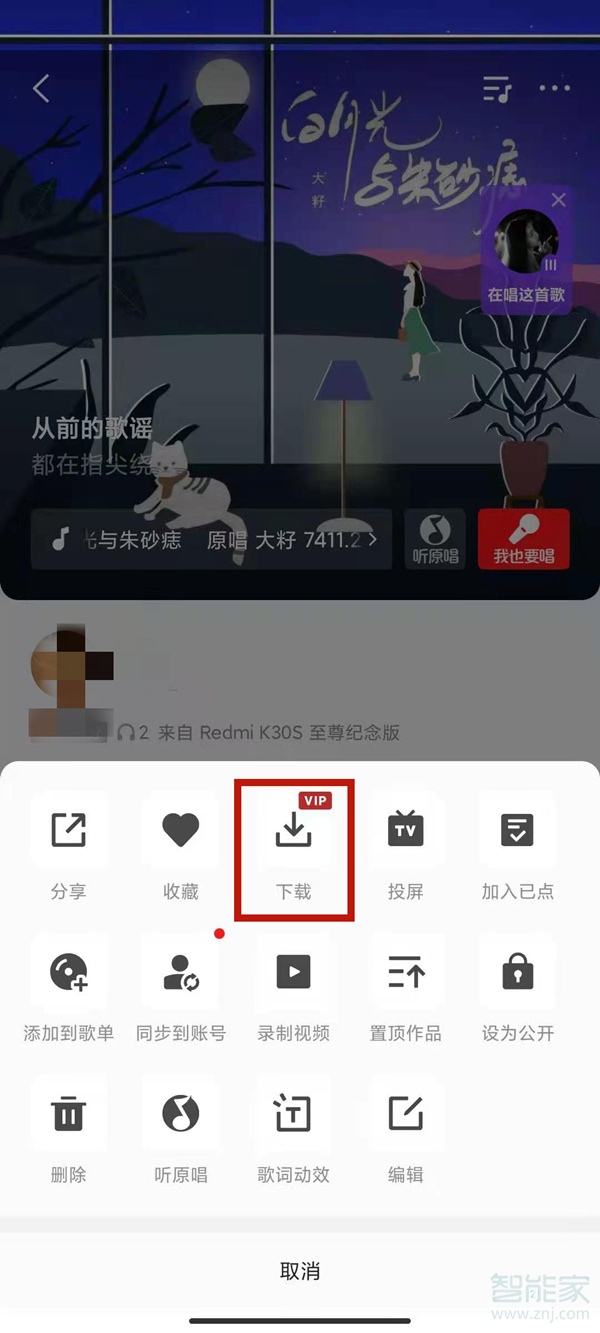Image resolution: width=600 pixels, height=1333 pixels.
Task: Choose 添加到歌单 to add to playlist
Action: click(x=68, y=987)
